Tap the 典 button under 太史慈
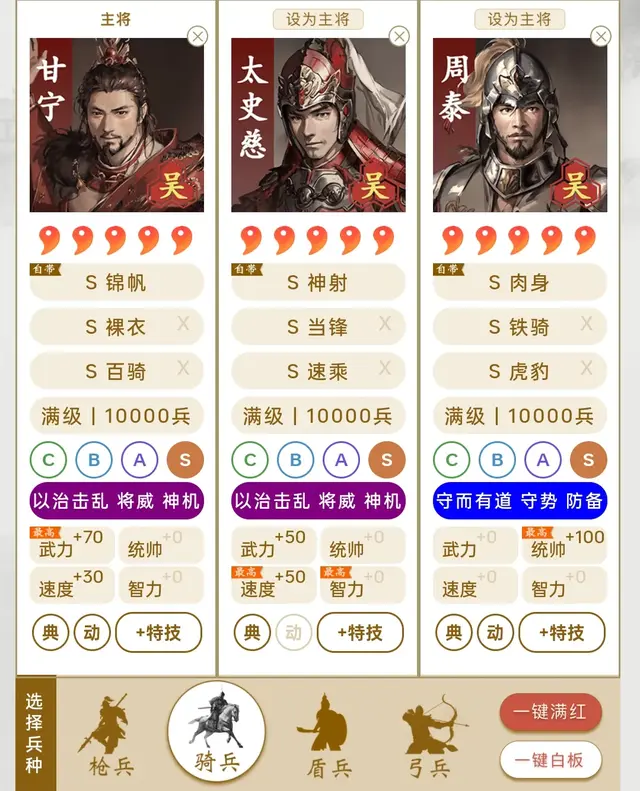This screenshot has height=791, width=640. click(252, 632)
